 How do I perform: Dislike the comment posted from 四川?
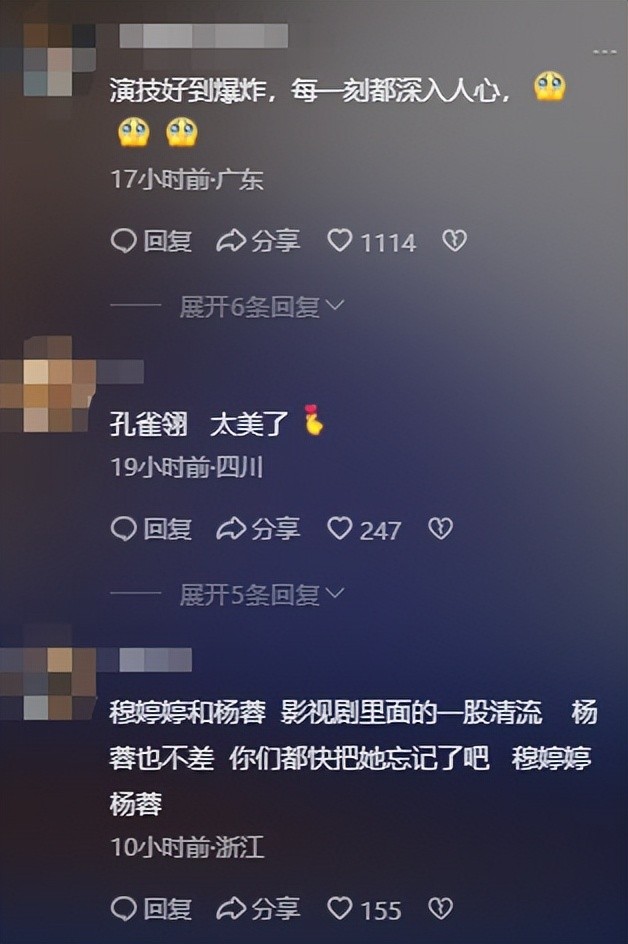coord(441,528)
